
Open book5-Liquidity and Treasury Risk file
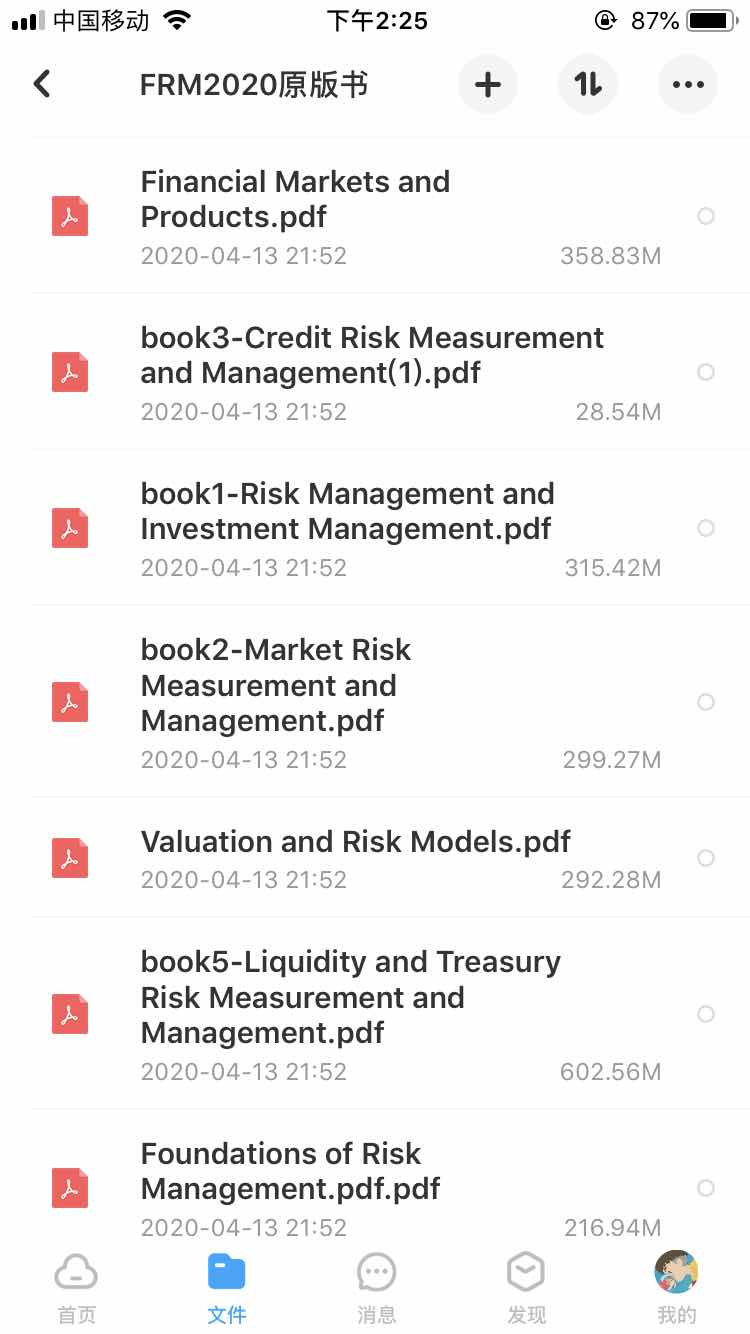coord(350,998)
